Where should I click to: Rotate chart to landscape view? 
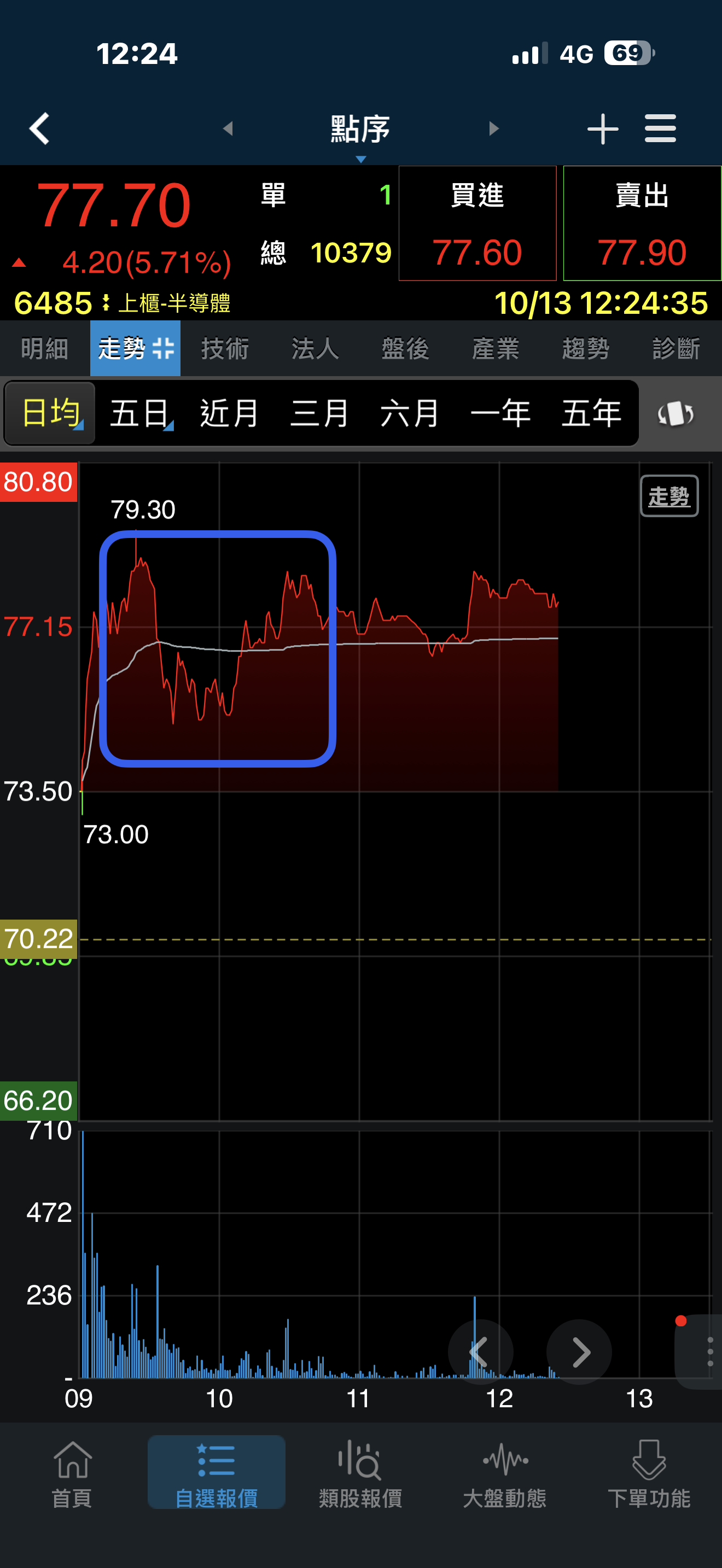(x=675, y=414)
